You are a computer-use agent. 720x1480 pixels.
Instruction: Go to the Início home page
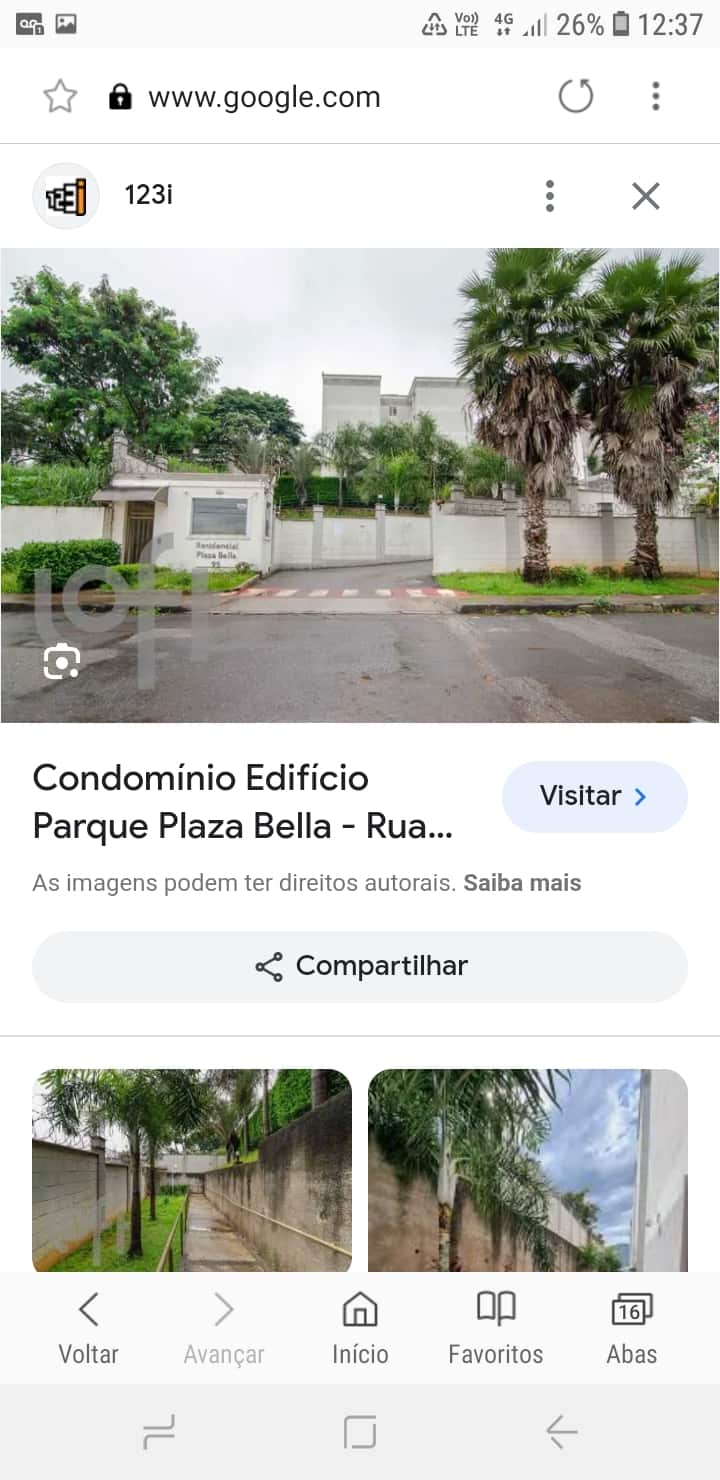pos(360,1327)
